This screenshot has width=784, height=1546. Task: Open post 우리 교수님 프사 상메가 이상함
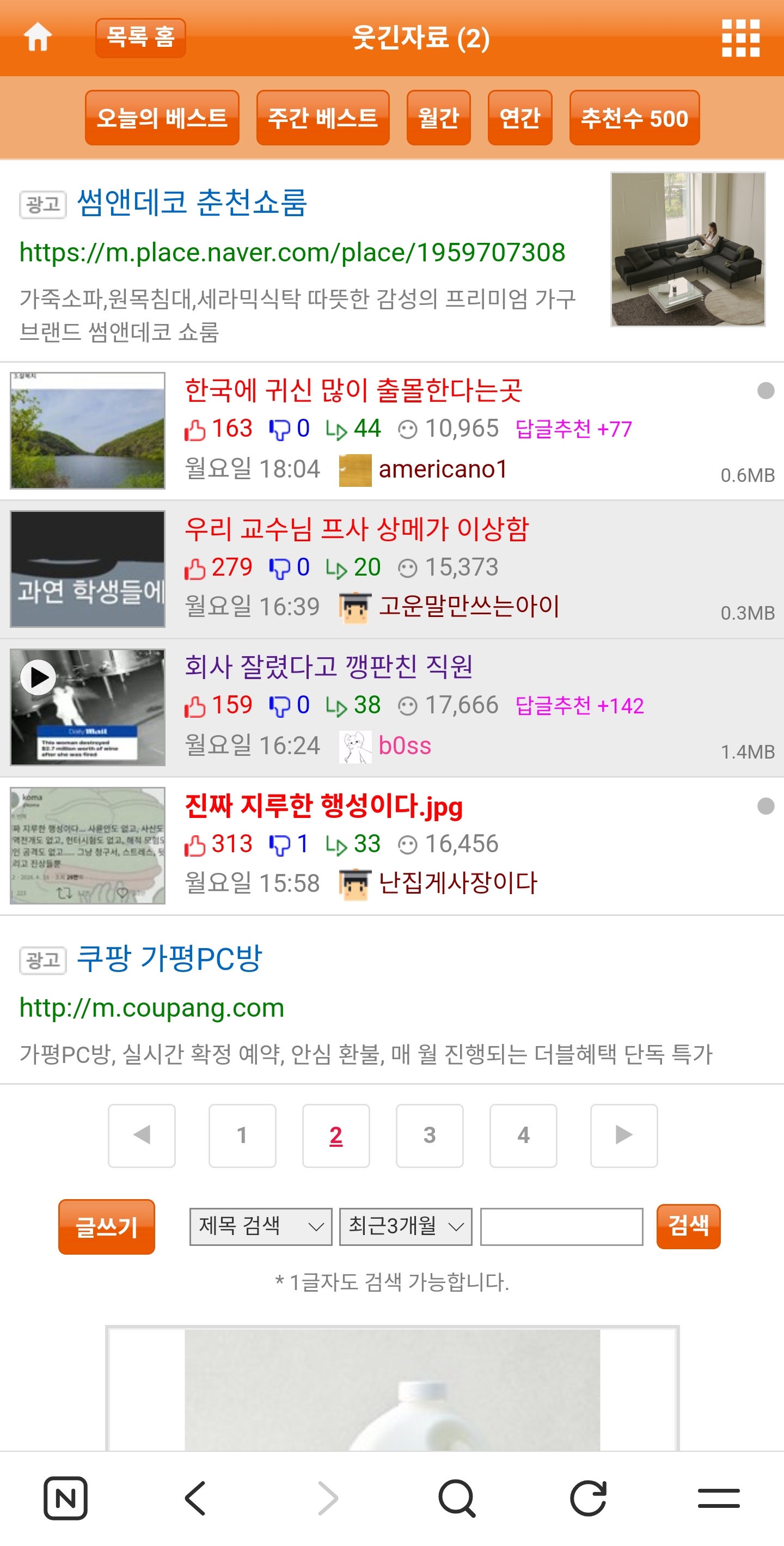(356, 529)
